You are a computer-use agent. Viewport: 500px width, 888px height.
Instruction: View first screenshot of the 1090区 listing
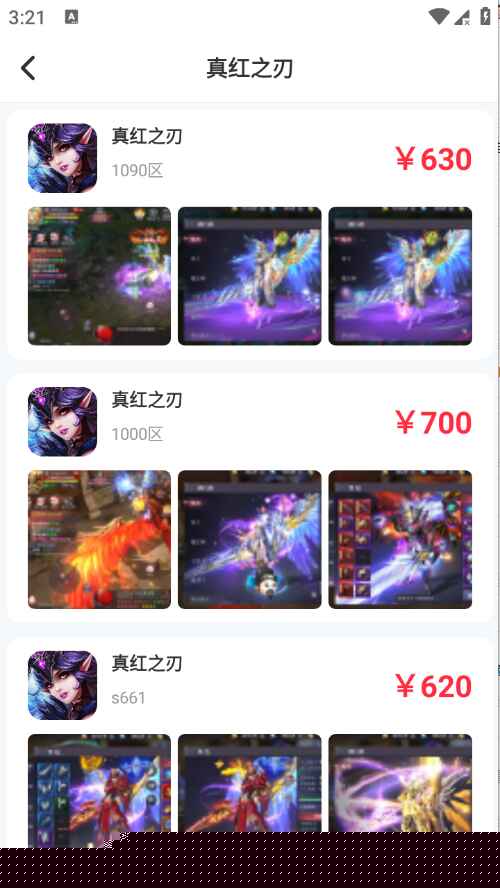(x=99, y=276)
